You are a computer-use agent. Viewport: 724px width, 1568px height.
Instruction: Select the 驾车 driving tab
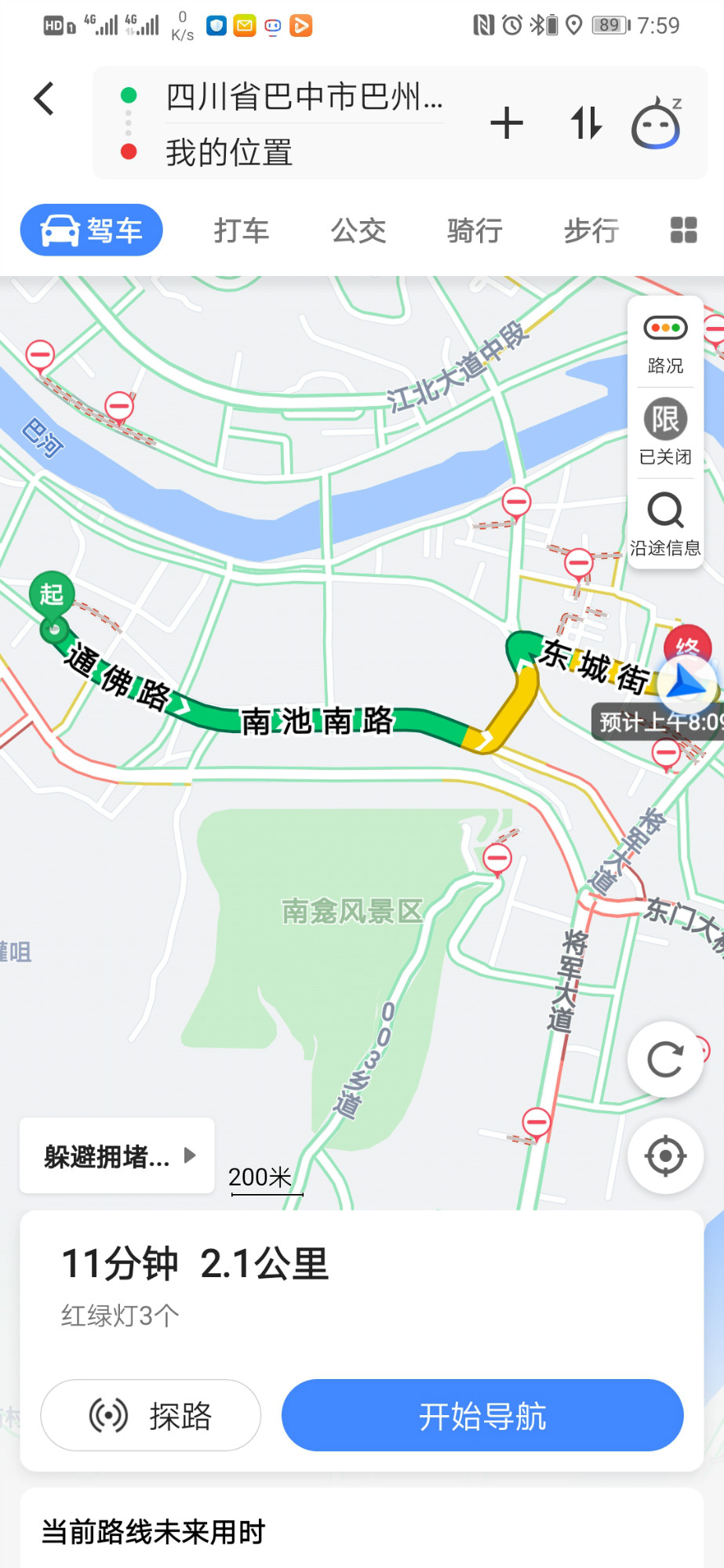tap(92, 230)
